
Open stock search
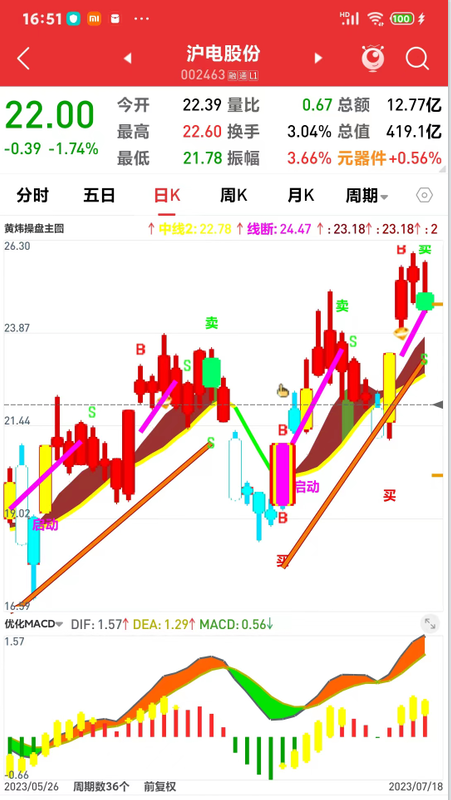coord(417,59)
